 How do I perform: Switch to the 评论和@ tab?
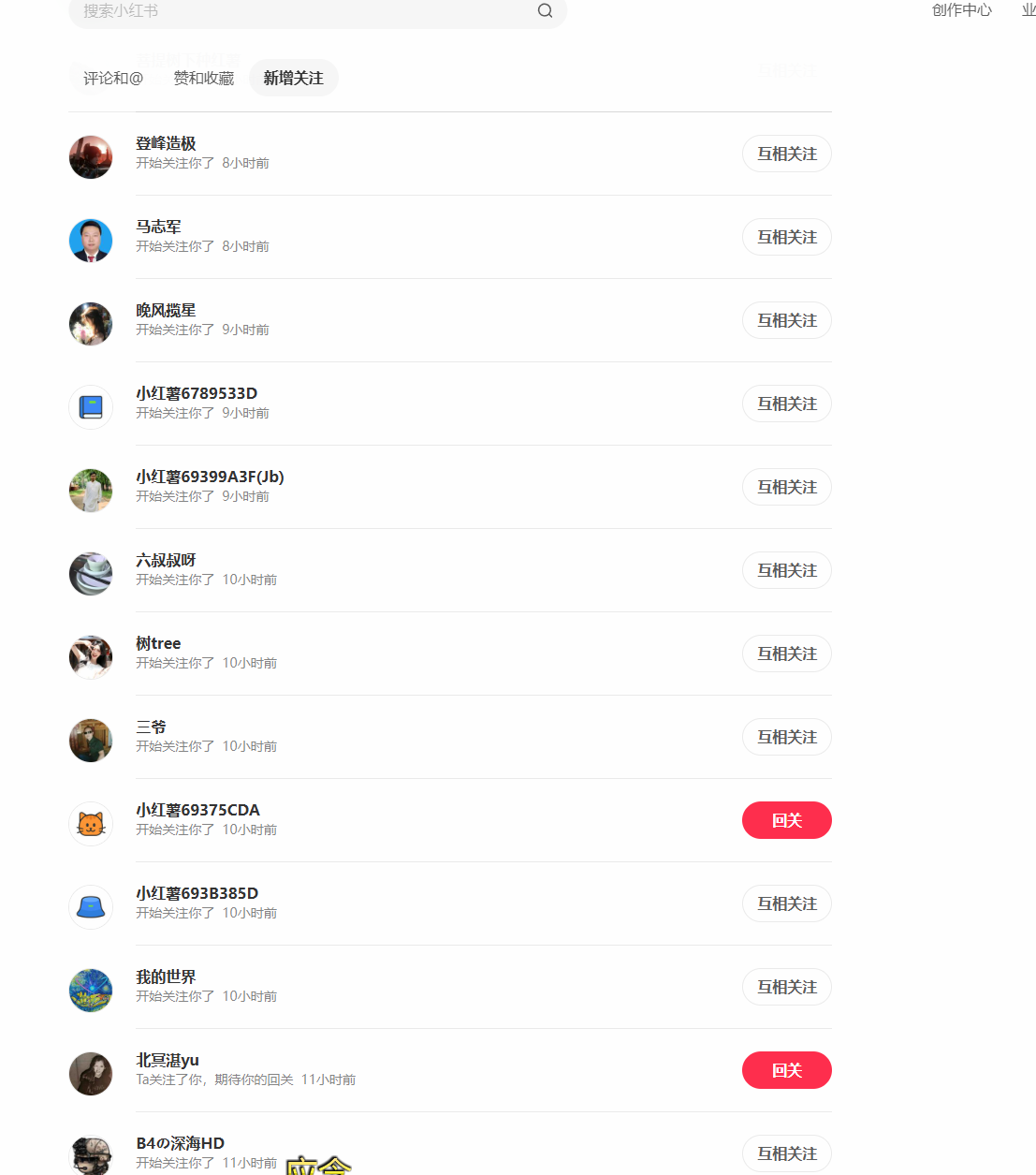tap(113, 78)
